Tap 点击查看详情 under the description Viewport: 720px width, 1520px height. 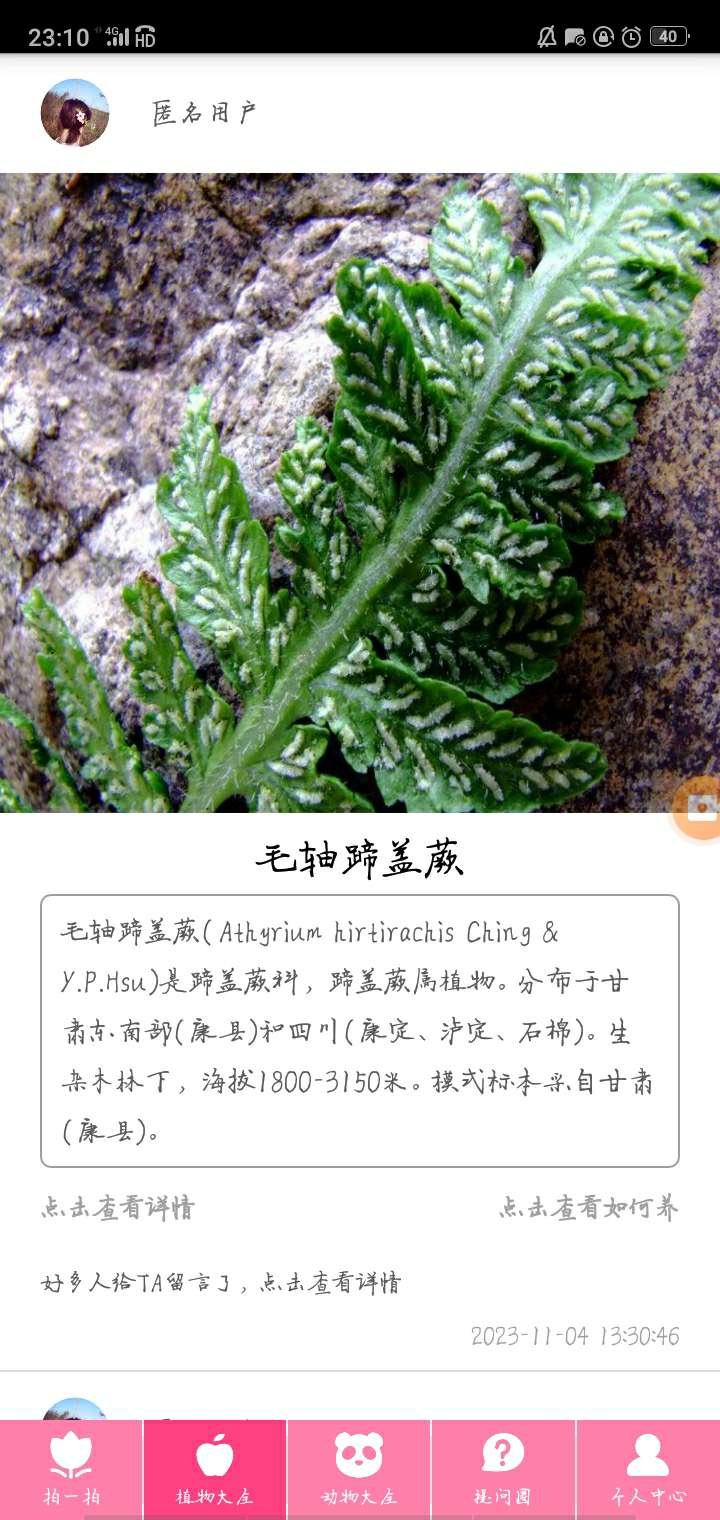pyautogui.click(x=118, y=1208)
